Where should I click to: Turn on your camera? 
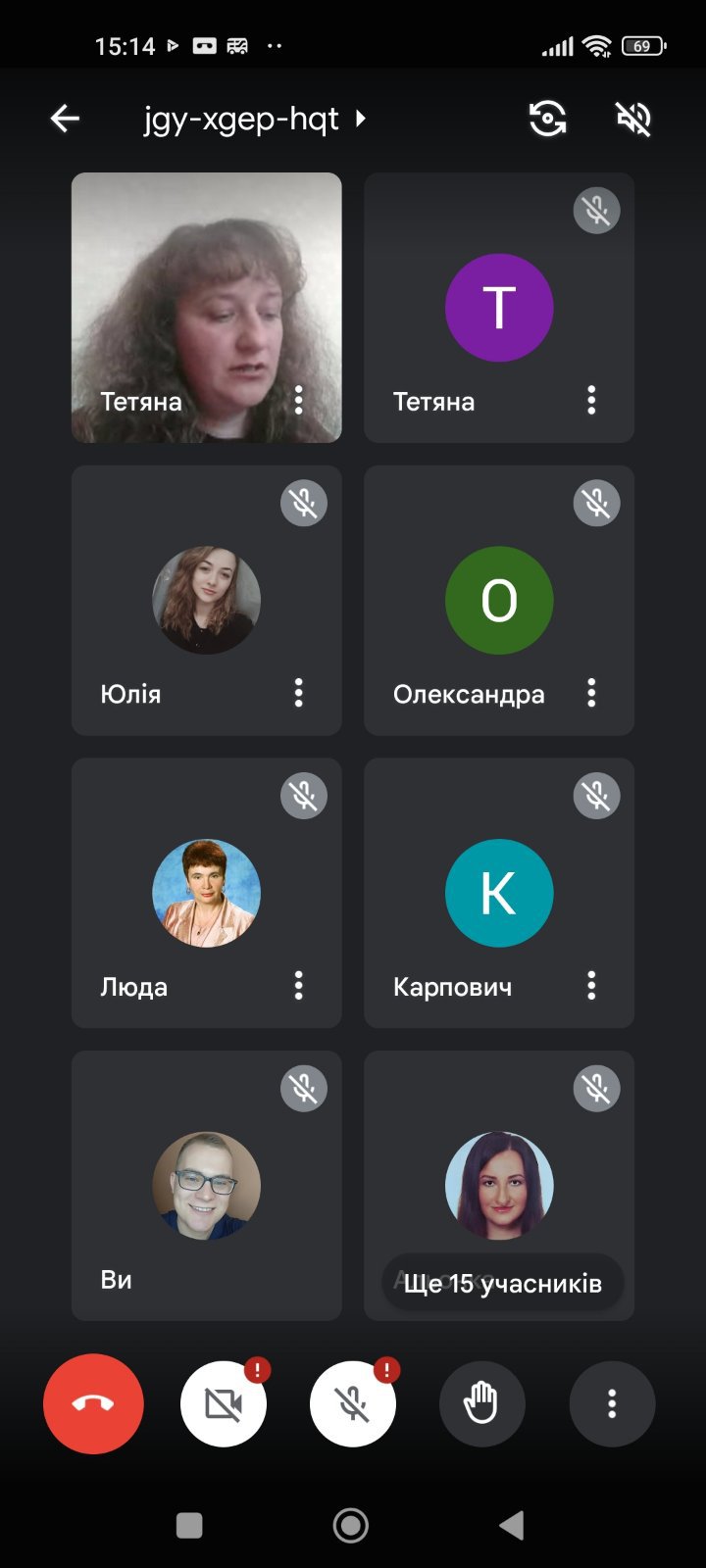point(224,1403)
